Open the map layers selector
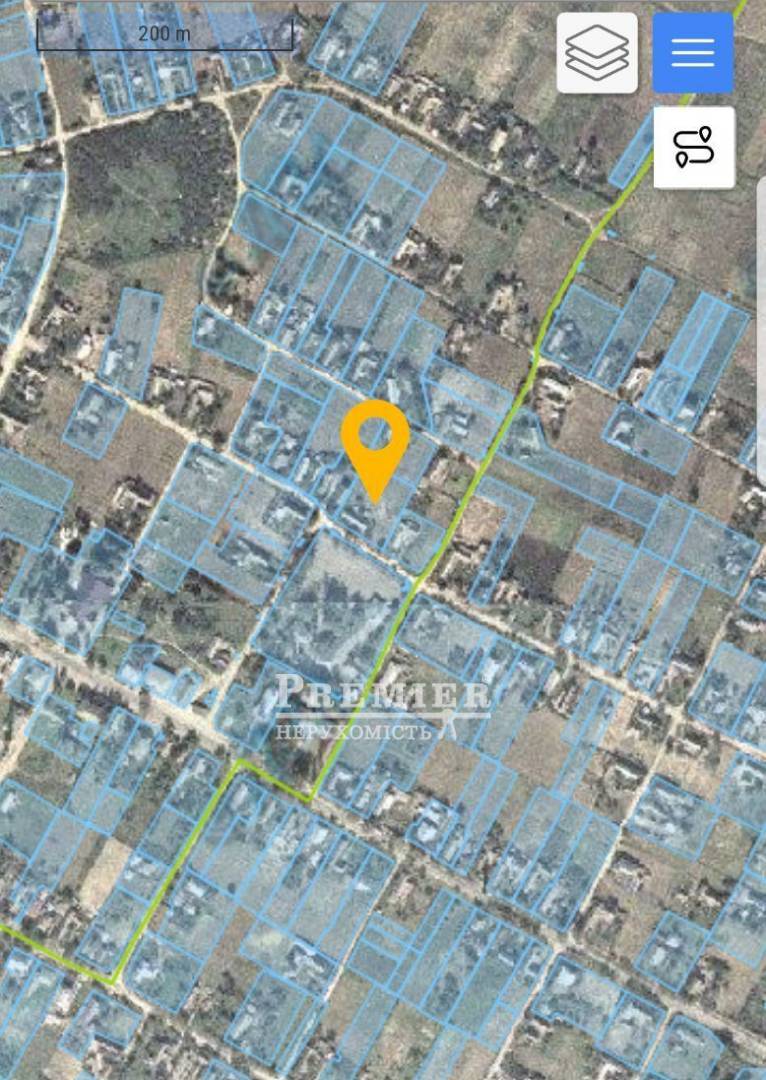 click(x=597, y=53)
